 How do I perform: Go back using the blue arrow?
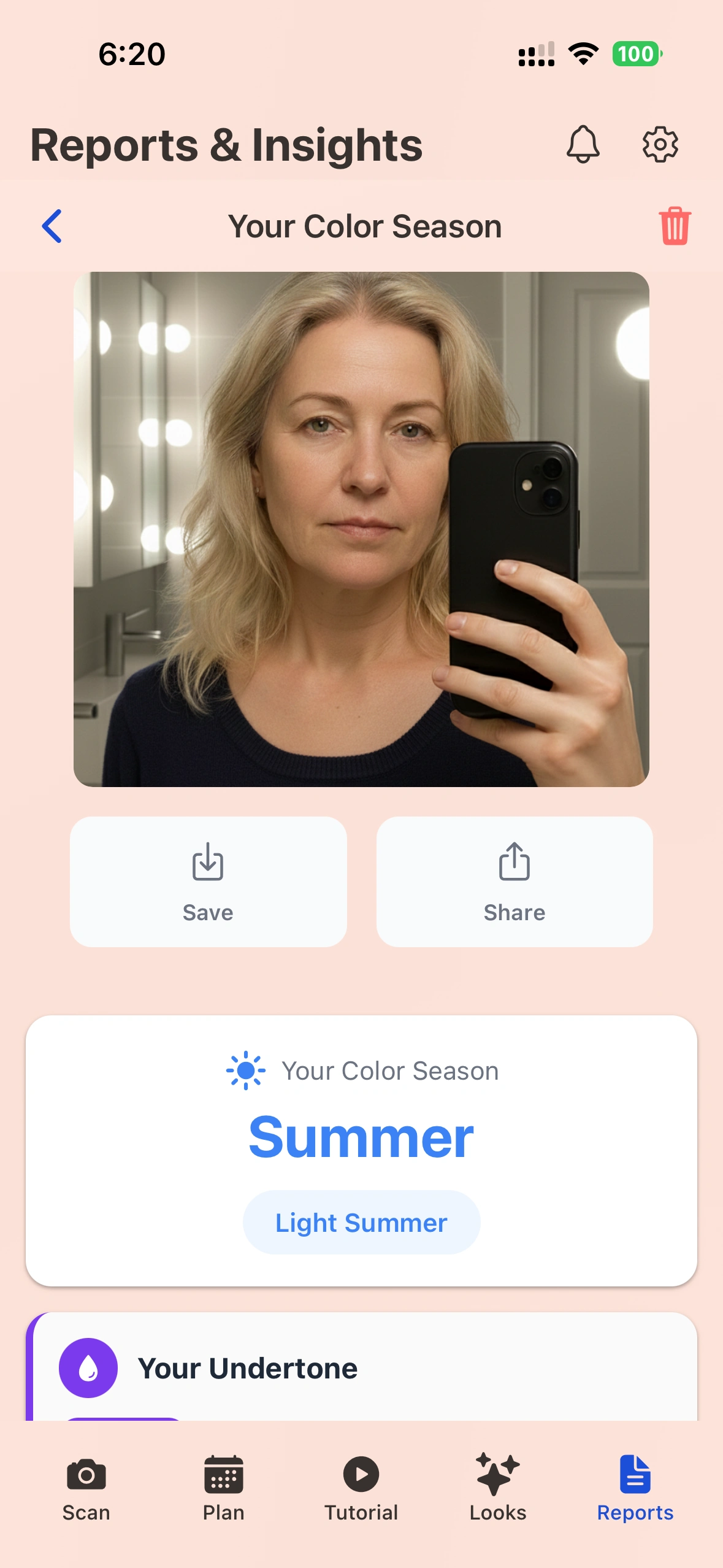[52, 226]
